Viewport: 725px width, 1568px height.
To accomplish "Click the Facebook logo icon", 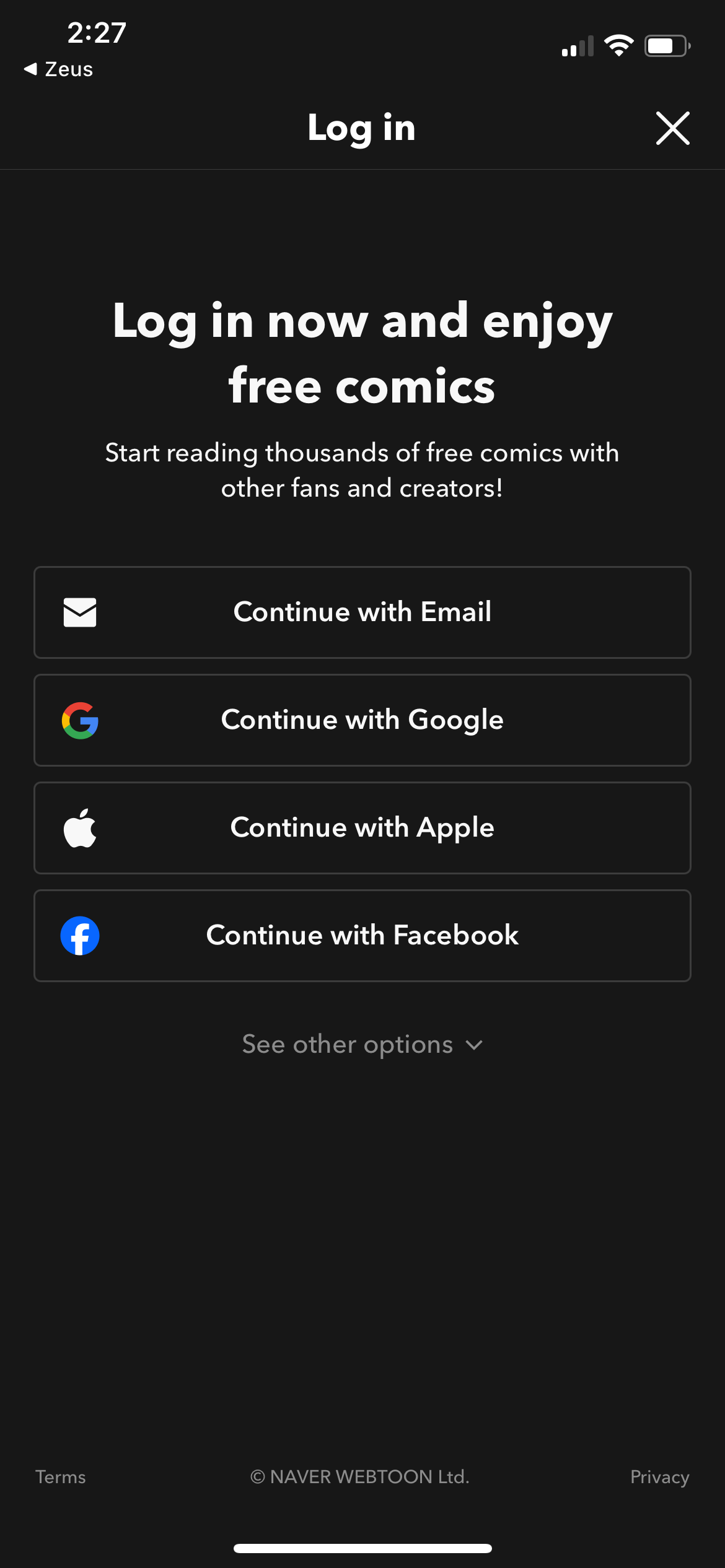I will (x=80, y=935).
